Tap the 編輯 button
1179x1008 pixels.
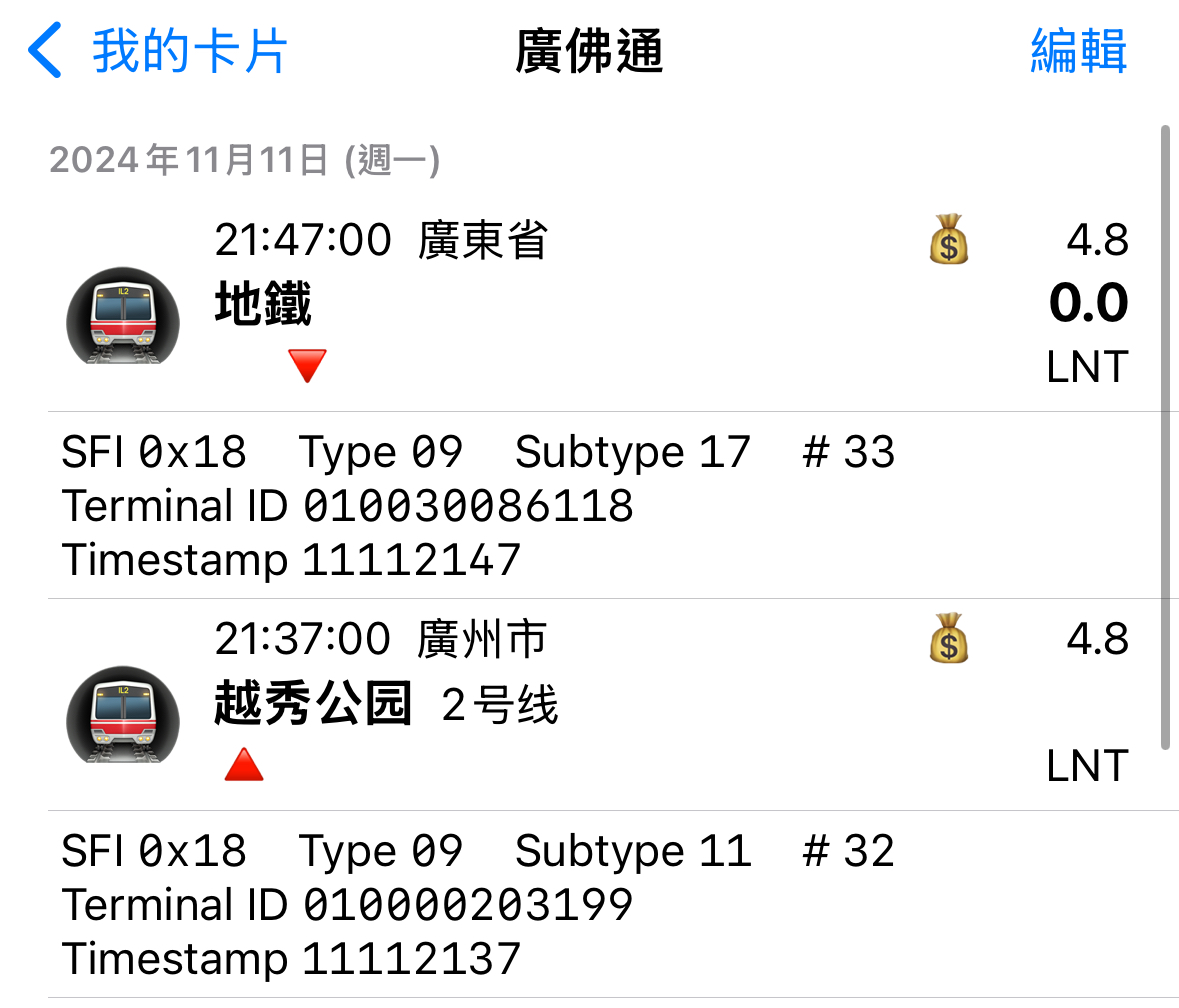click(x=1078, y=52)
